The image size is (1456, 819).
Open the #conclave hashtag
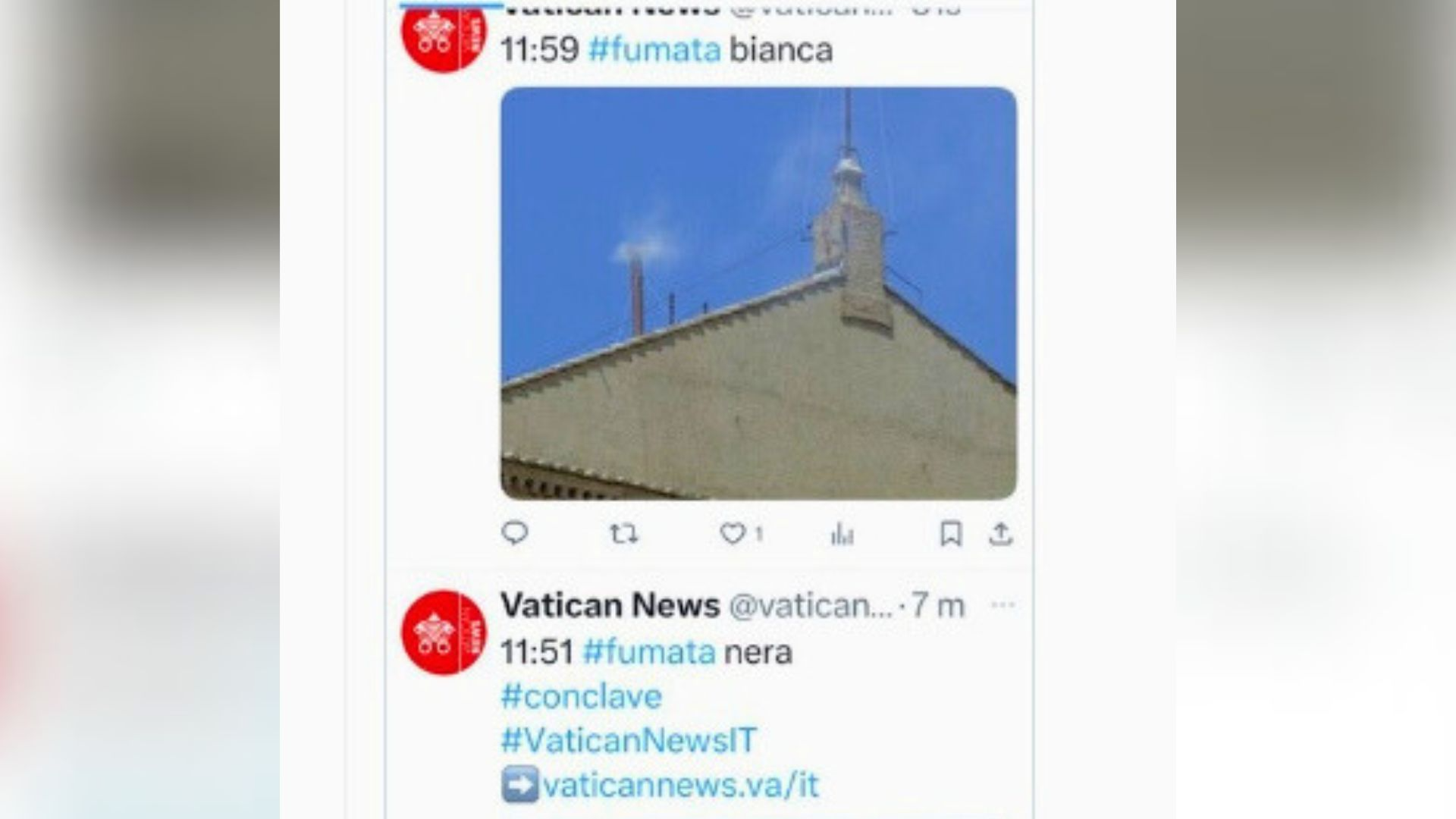pos(581,697)
